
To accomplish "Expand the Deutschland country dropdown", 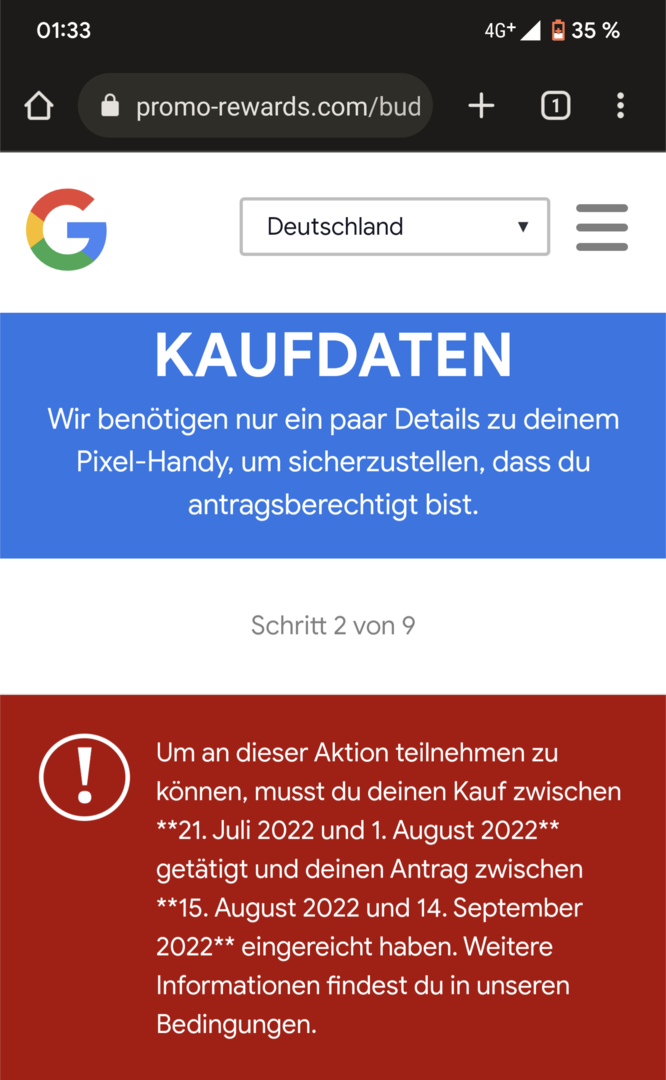I will point(394,227).
